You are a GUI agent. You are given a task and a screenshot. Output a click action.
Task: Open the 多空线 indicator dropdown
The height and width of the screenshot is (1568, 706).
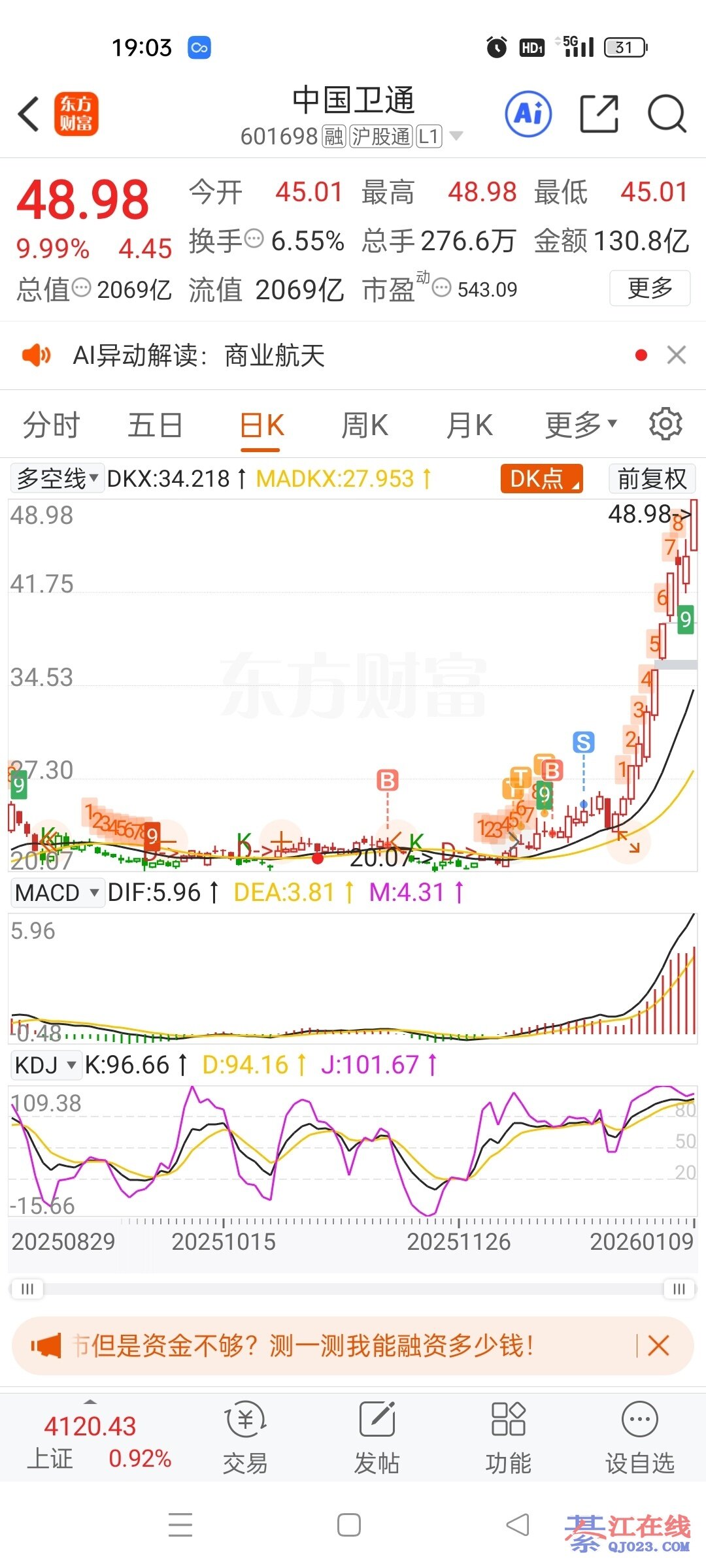coord(58,479)
